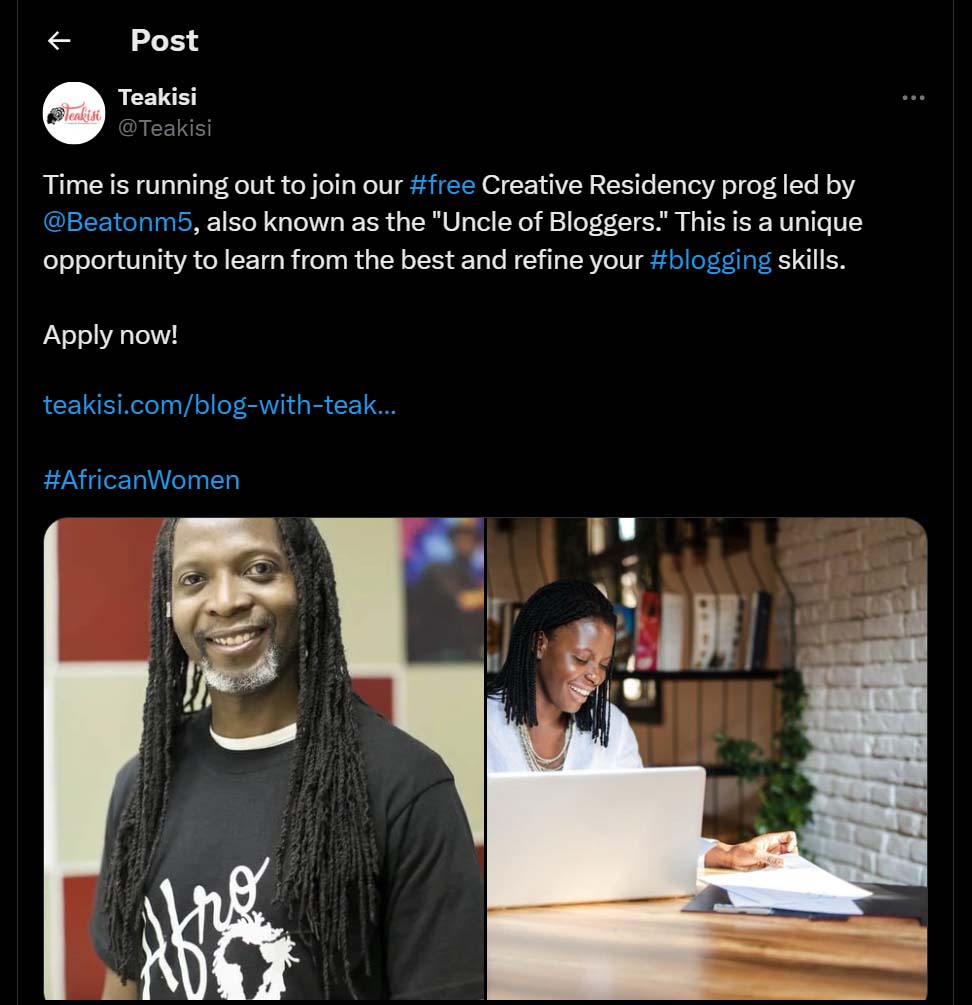Image resolution: width=972 pixels, height=1005 pixels.
Task: Open the post's three-dot overflow menu
Action: 913,98
